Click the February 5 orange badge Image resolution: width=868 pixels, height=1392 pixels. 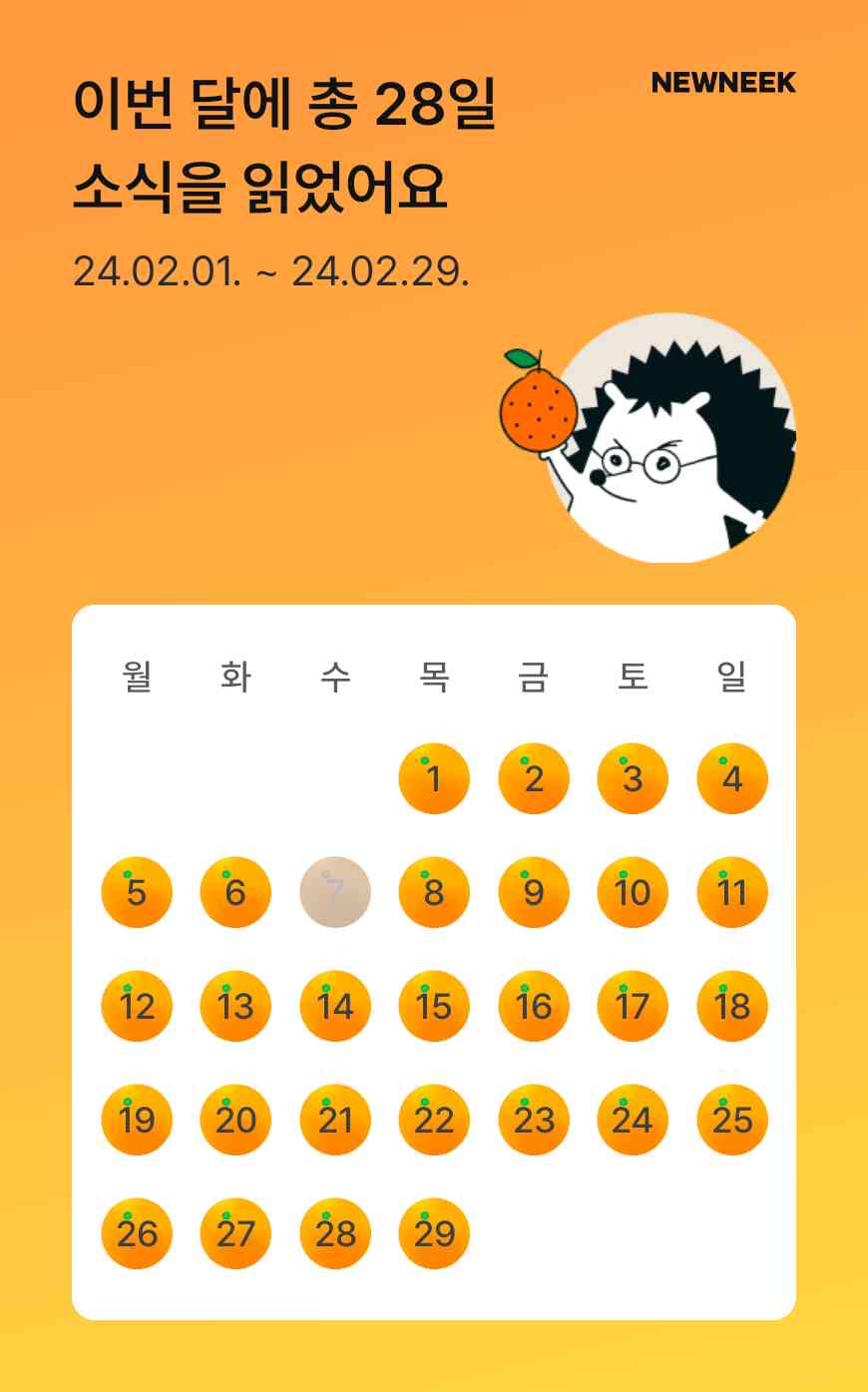(137, 892)
